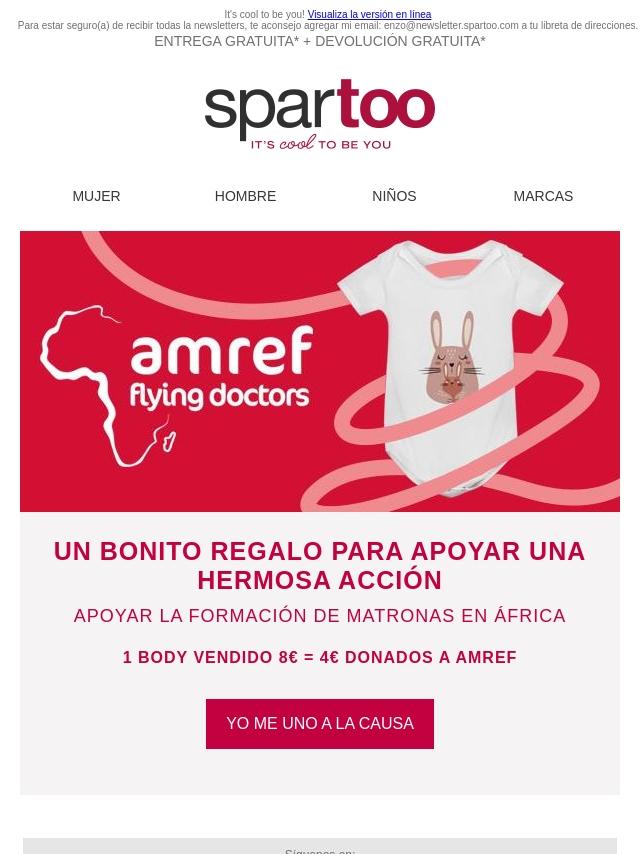Open 'Visualiza la versión en línea' link
The image size is (640, 854).
click(x=369, y=15)
